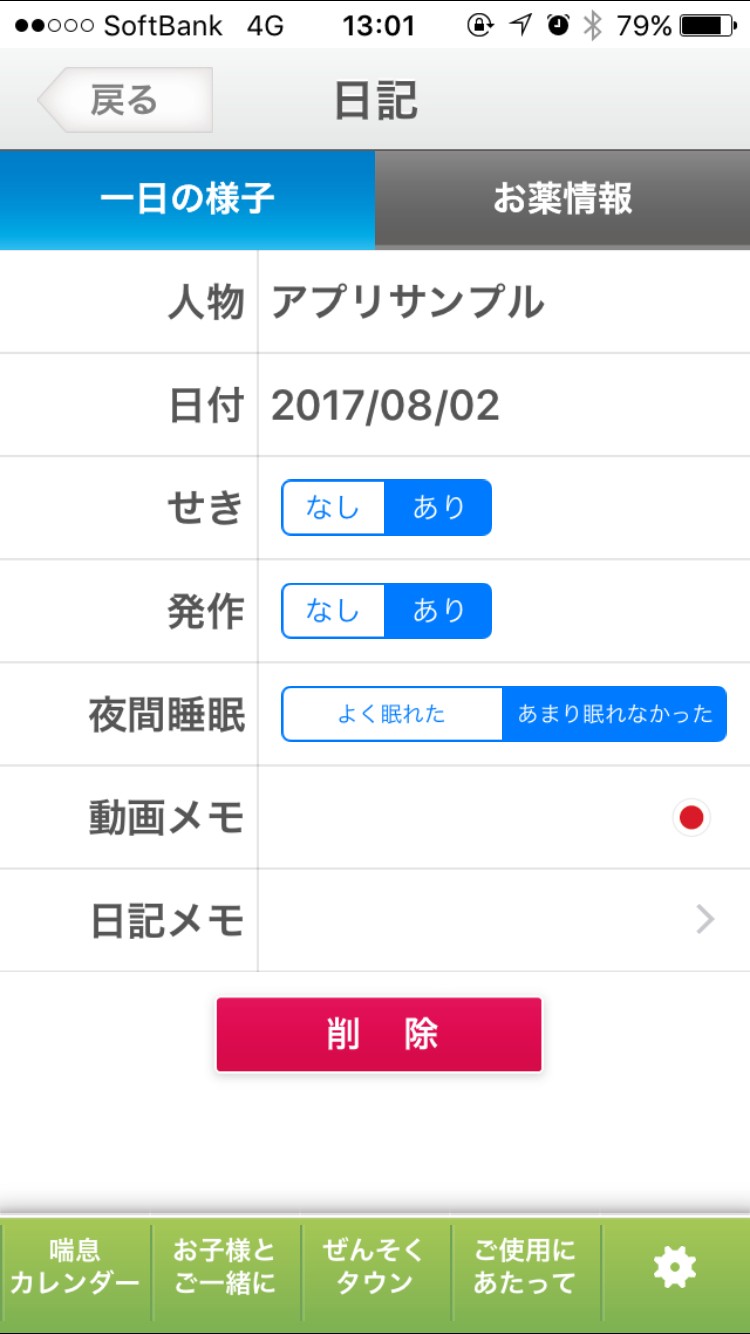Tap the red record button for 動画メモ
Viewport: 750px width, 1334px height.
(x=691, y=818)
